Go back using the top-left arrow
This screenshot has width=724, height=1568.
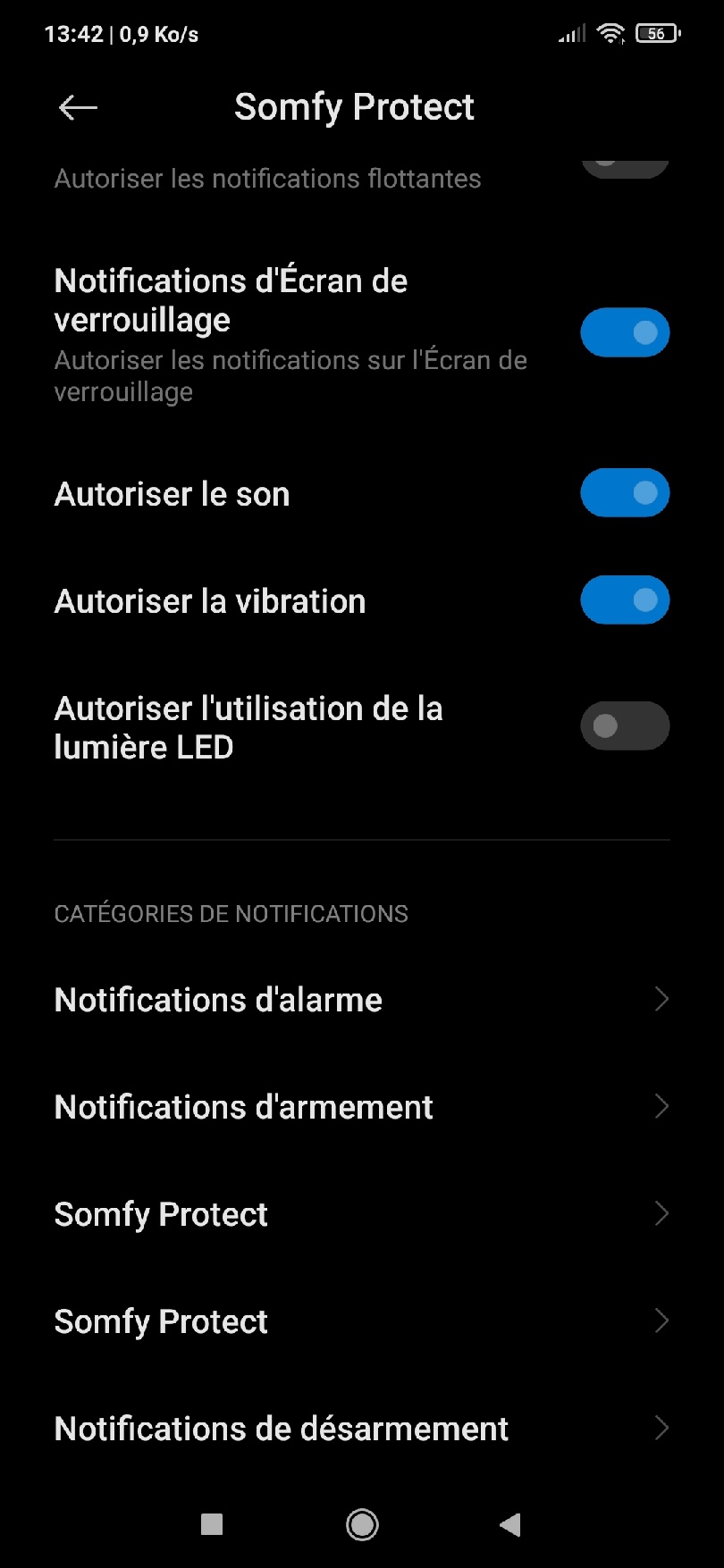[78, 107]
